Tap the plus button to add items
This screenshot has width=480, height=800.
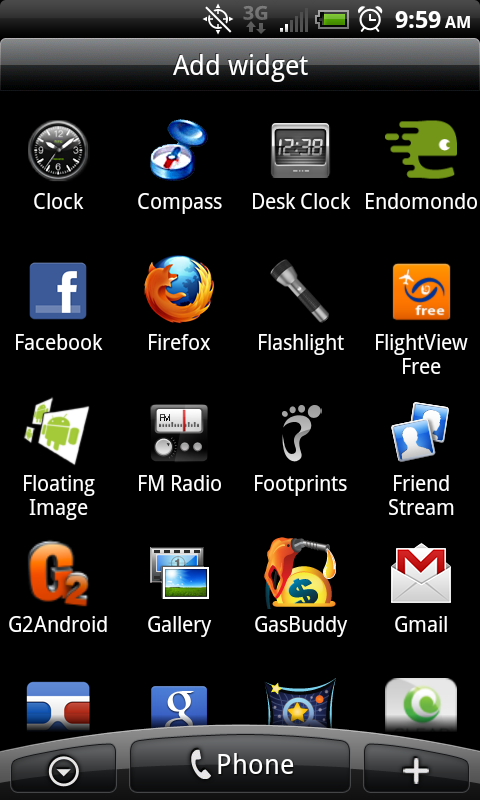pyautogui.click(x=416, y=769)
